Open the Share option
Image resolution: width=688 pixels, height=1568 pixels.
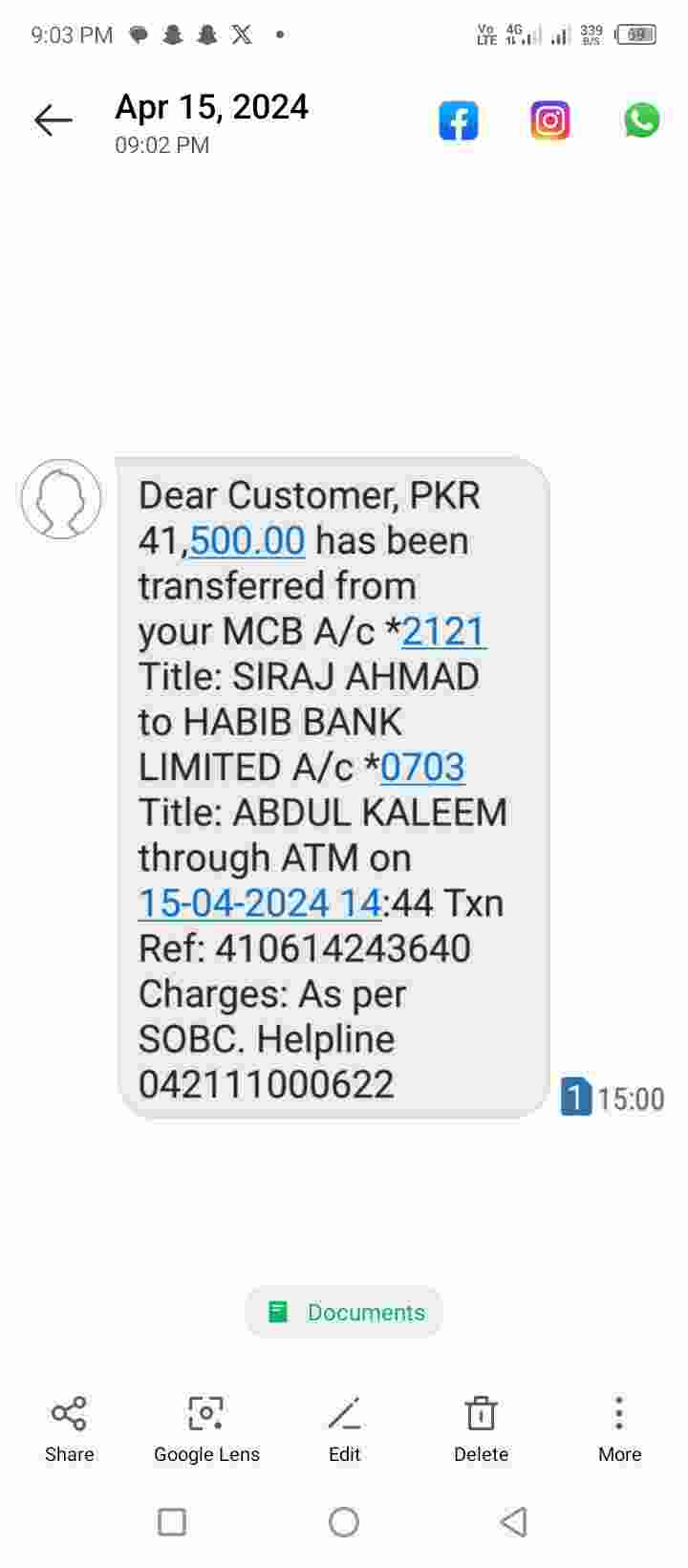[x=69, y=1428]
